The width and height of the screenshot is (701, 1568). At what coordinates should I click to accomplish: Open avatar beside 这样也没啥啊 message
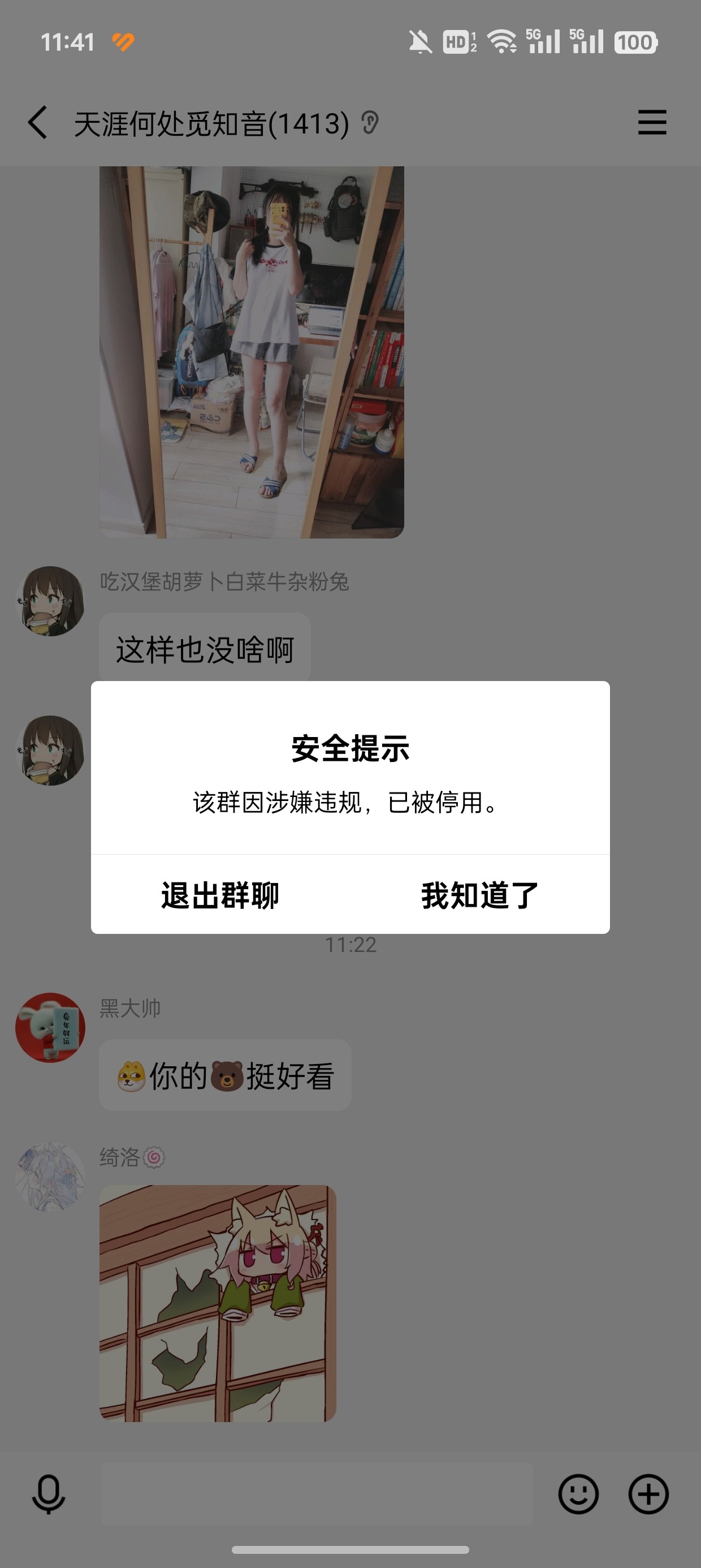point(50,601)
